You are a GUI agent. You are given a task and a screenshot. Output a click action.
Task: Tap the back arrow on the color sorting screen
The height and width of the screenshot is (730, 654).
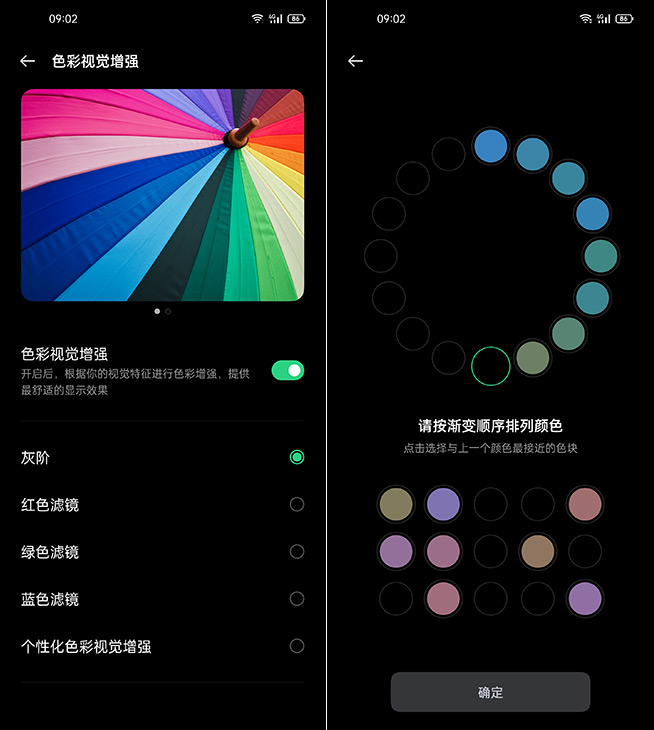click(x=355, y=61)
